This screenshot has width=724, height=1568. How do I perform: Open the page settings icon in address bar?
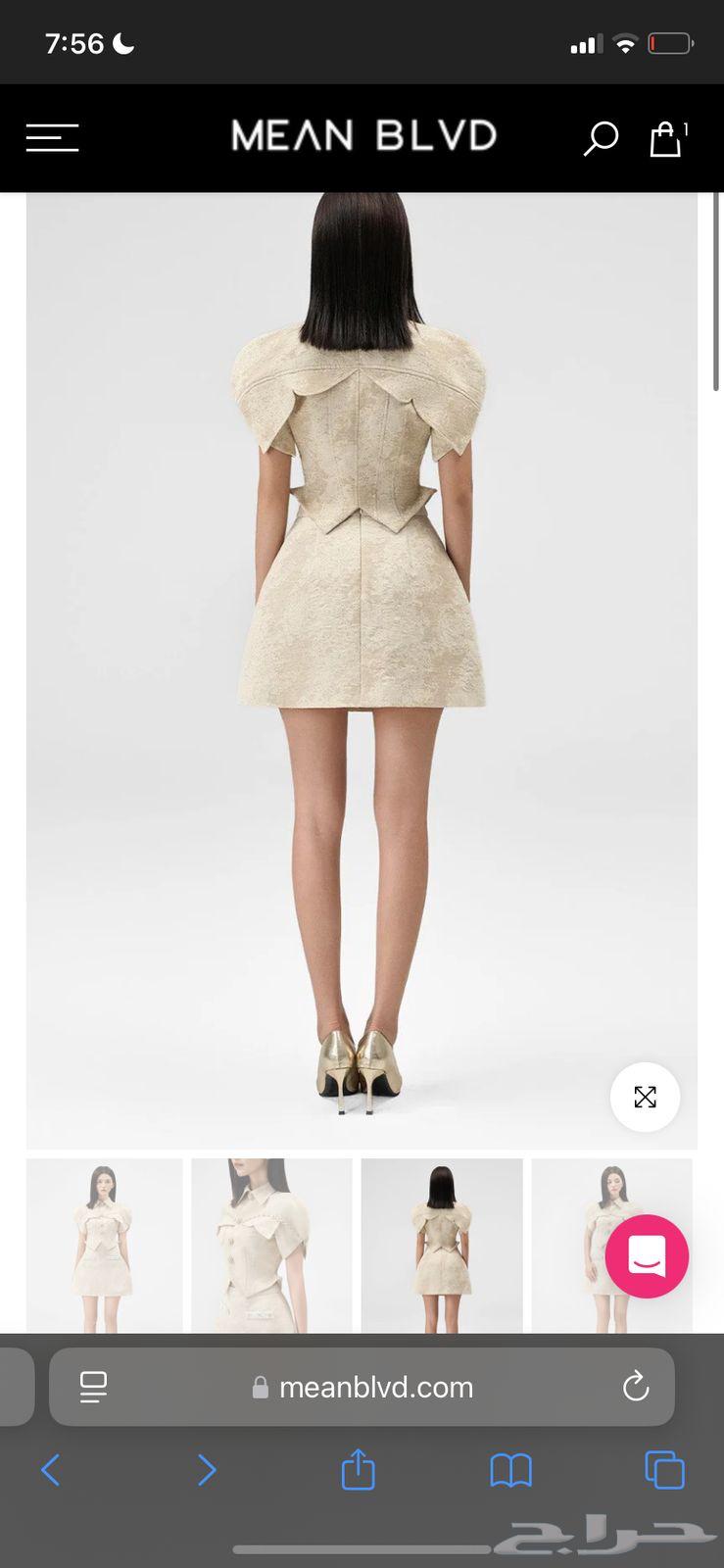point(94,1387)
